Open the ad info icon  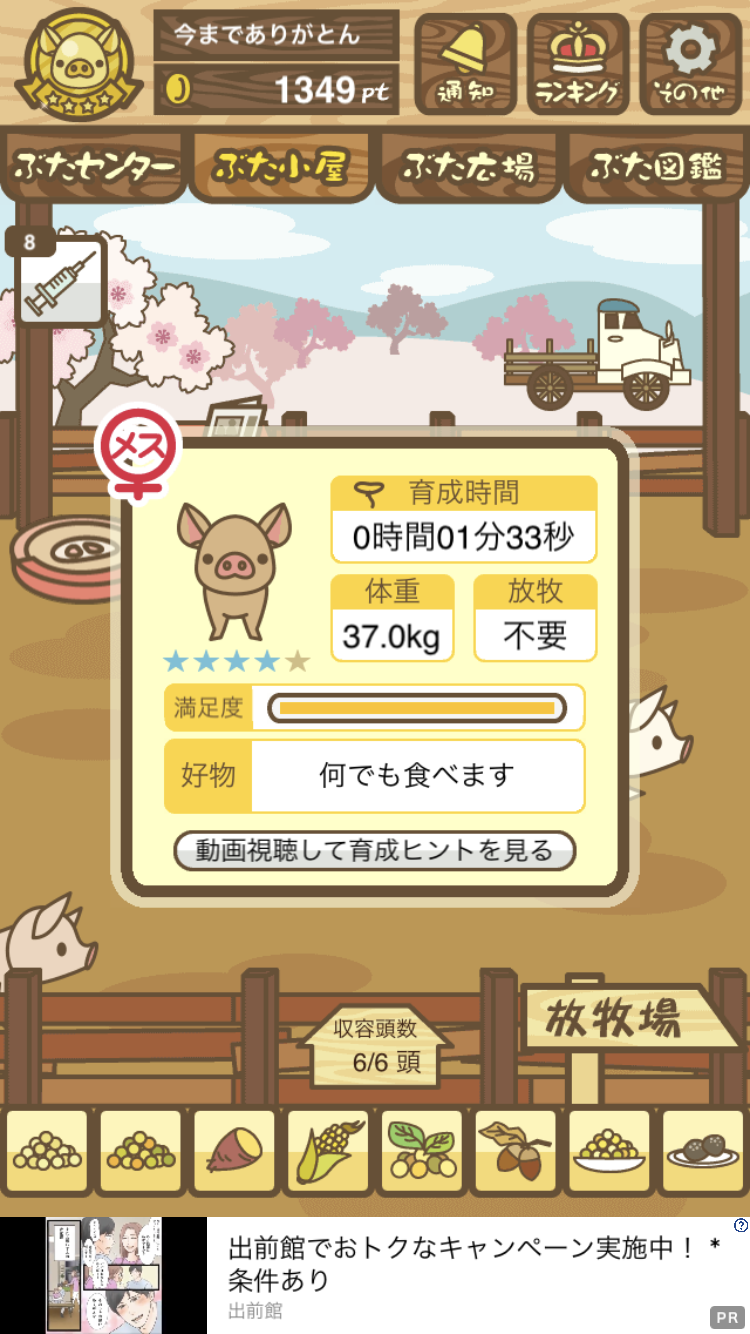[740, 1225]
